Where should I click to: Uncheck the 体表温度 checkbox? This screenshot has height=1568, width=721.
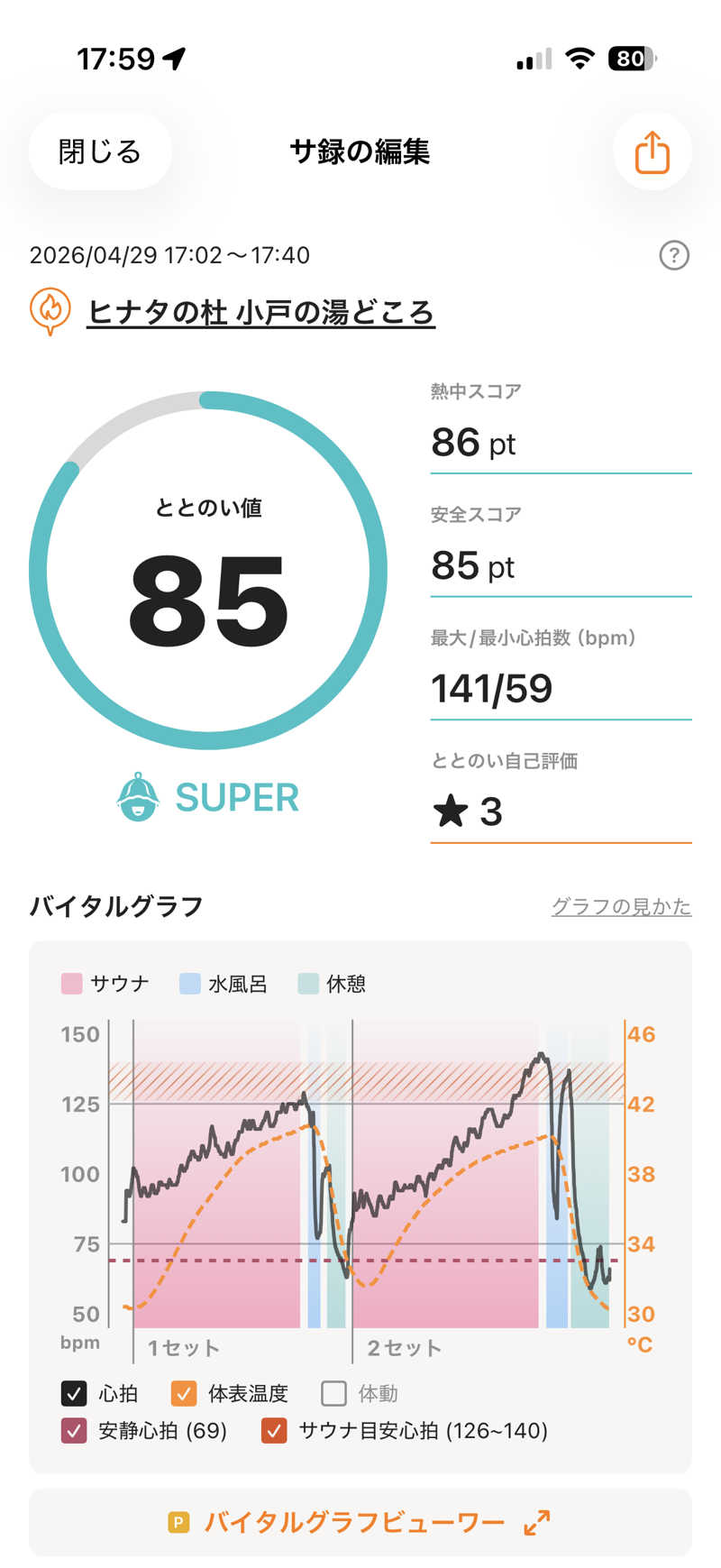(x=184, y=1394)
